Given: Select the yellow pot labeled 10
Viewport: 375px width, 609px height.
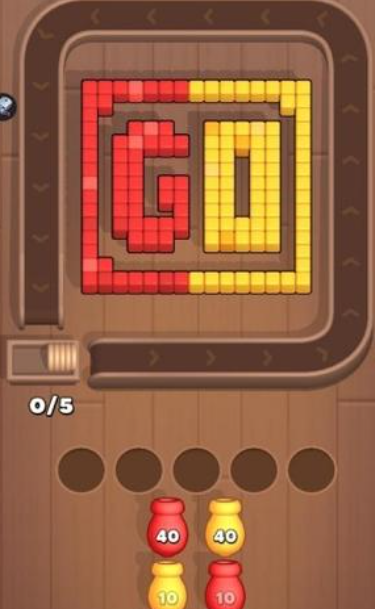Looking at the screenshot, I should [167, 586].
